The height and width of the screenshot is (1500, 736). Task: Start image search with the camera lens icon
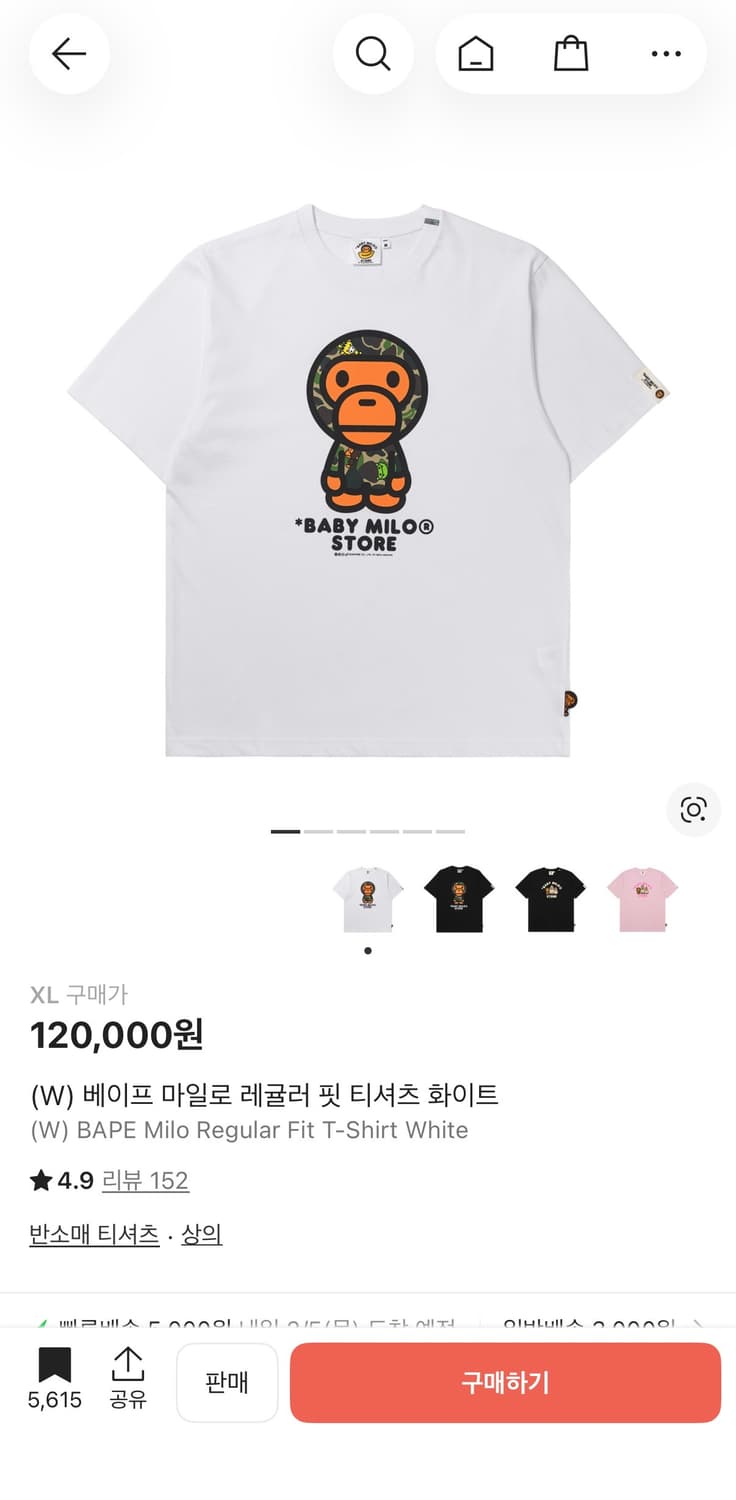coord(693,810)
